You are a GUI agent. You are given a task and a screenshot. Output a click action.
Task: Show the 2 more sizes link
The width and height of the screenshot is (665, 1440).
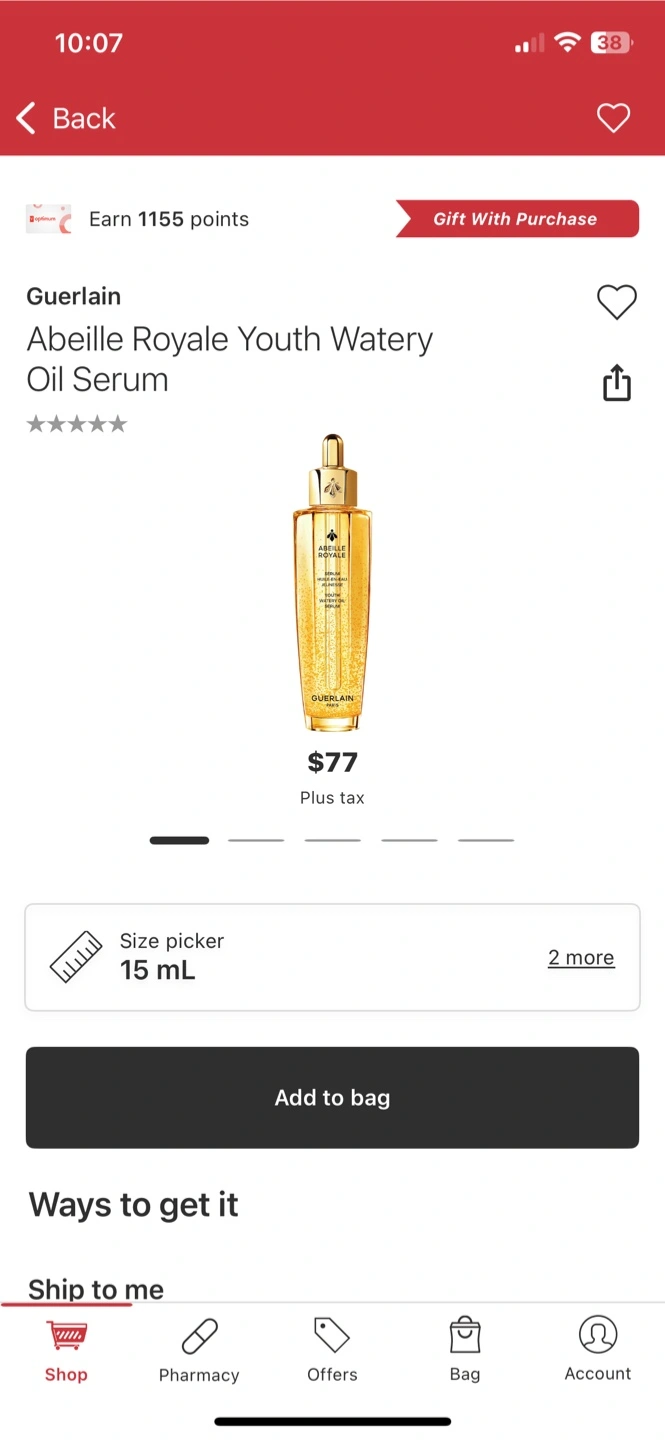[581, 958]
